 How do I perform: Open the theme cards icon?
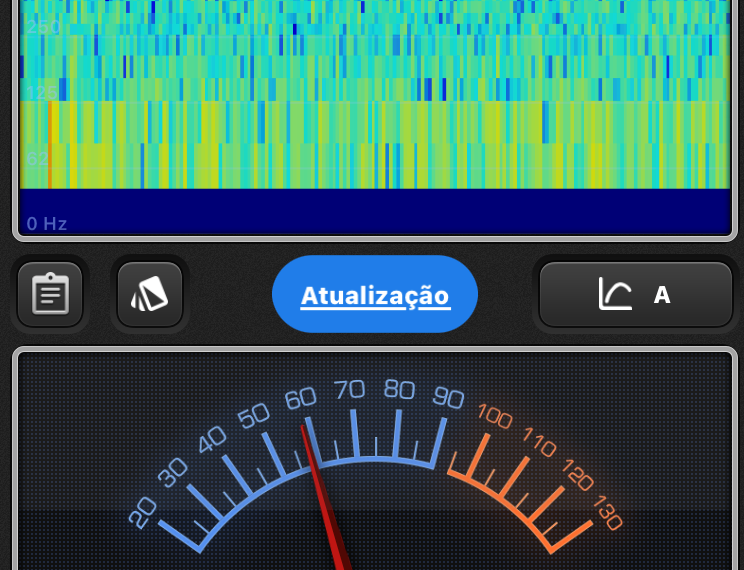coord(150,294)
